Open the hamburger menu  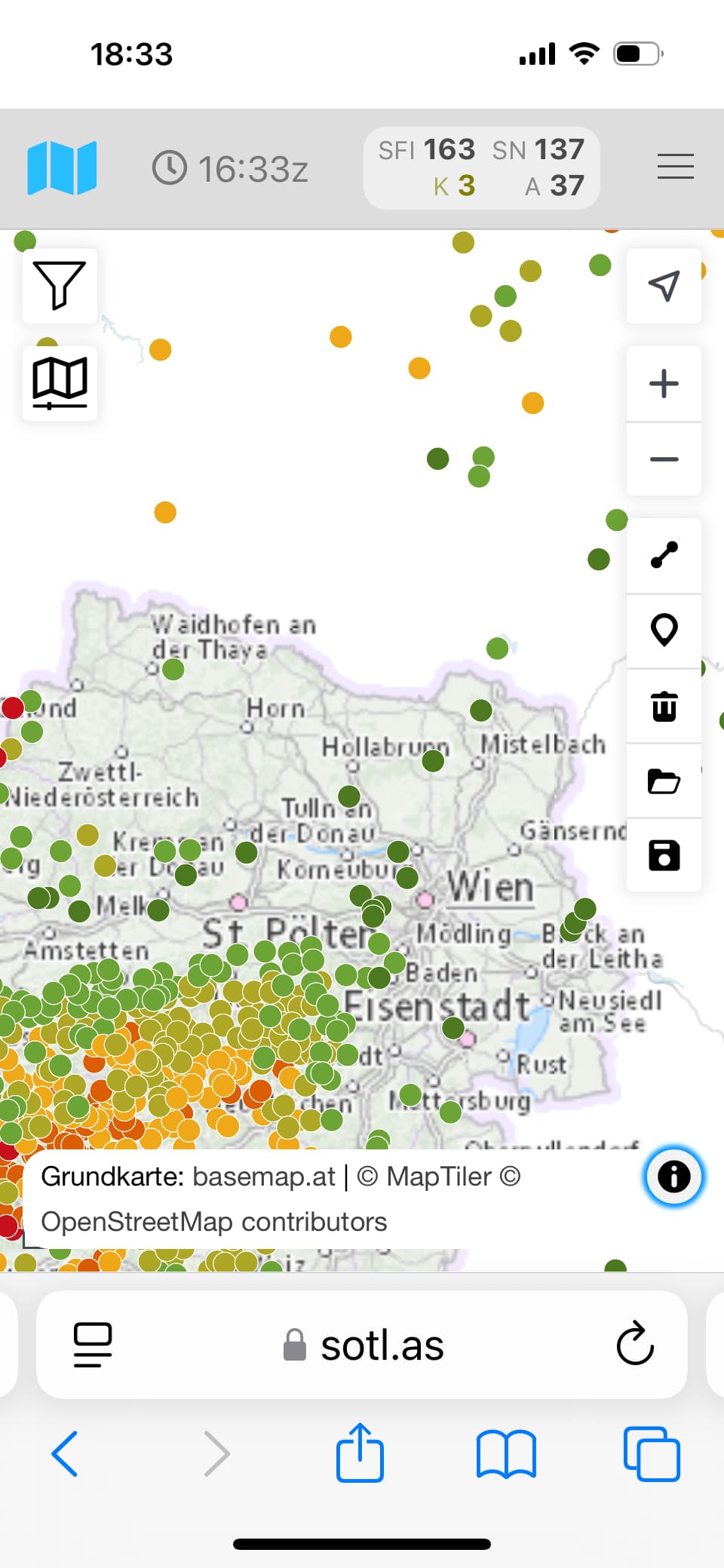(675, 167)
